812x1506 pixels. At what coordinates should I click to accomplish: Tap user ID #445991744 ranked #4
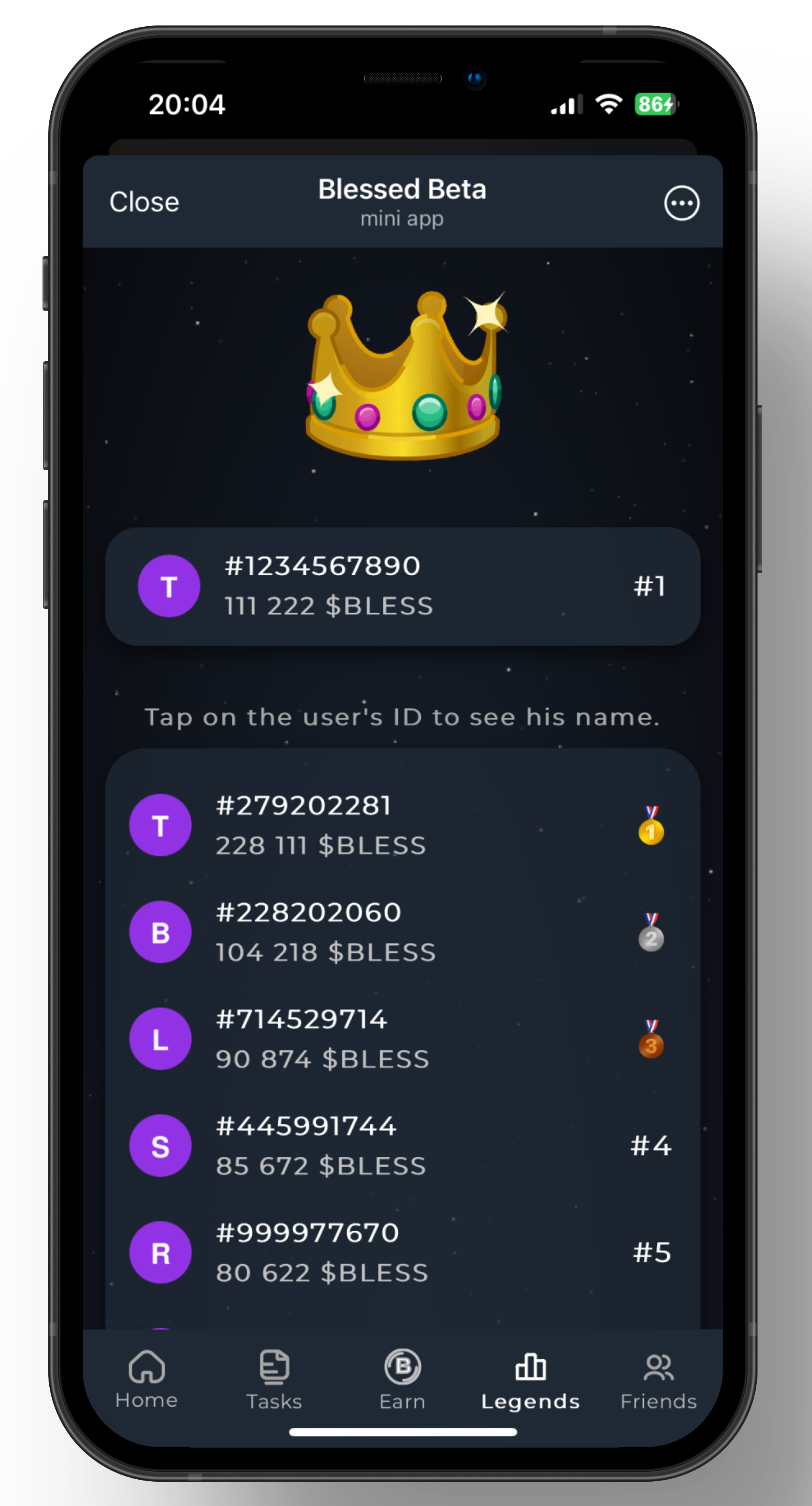pyautogui.click(x=306, y=1127)
